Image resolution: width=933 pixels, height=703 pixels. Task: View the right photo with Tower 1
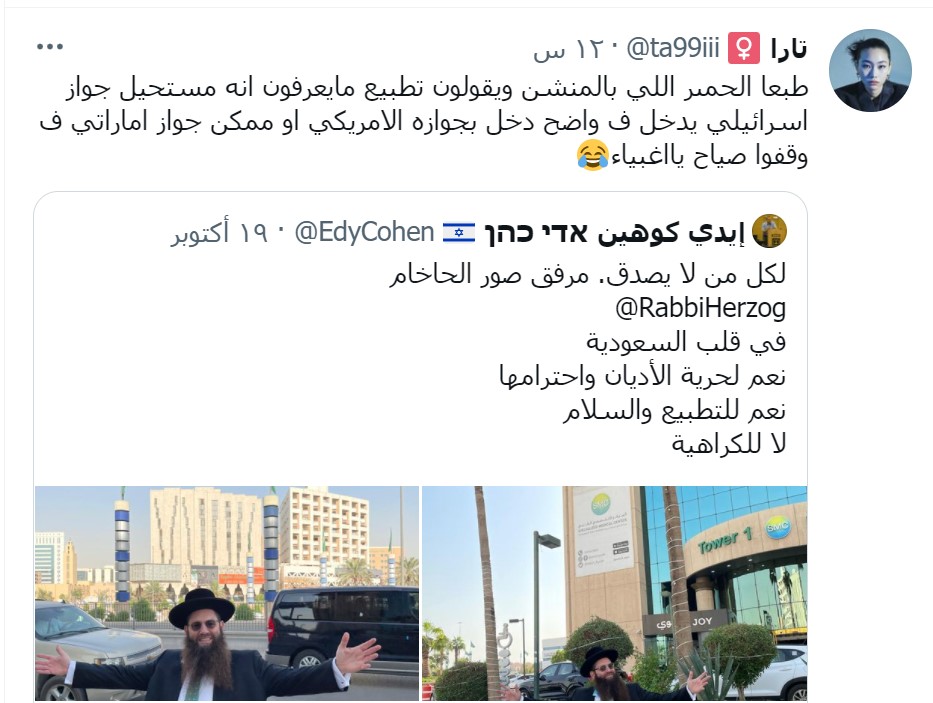614,593
